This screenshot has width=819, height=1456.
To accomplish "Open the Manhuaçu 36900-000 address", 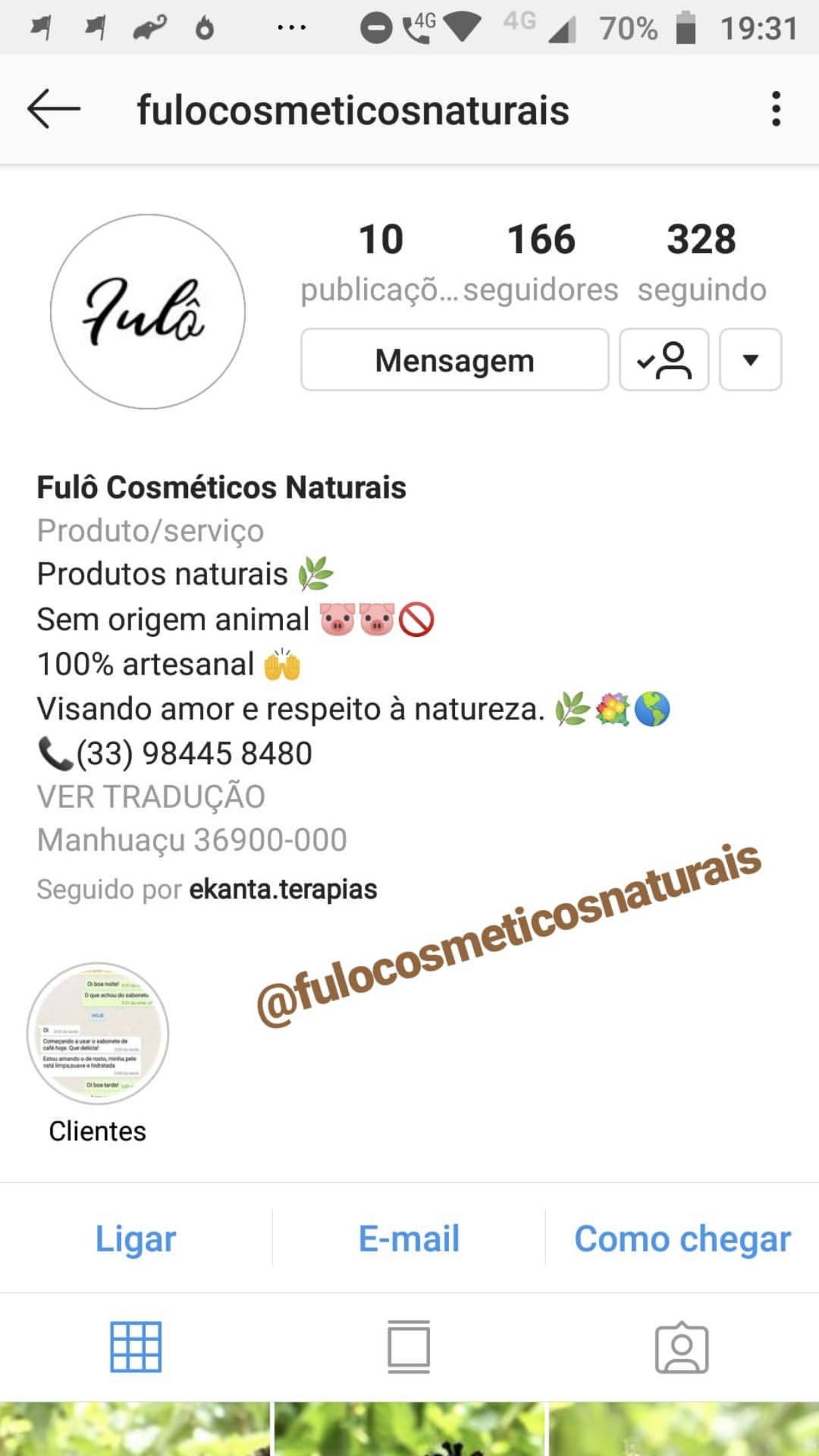I will pyautogui.click(x=192, y=840).
